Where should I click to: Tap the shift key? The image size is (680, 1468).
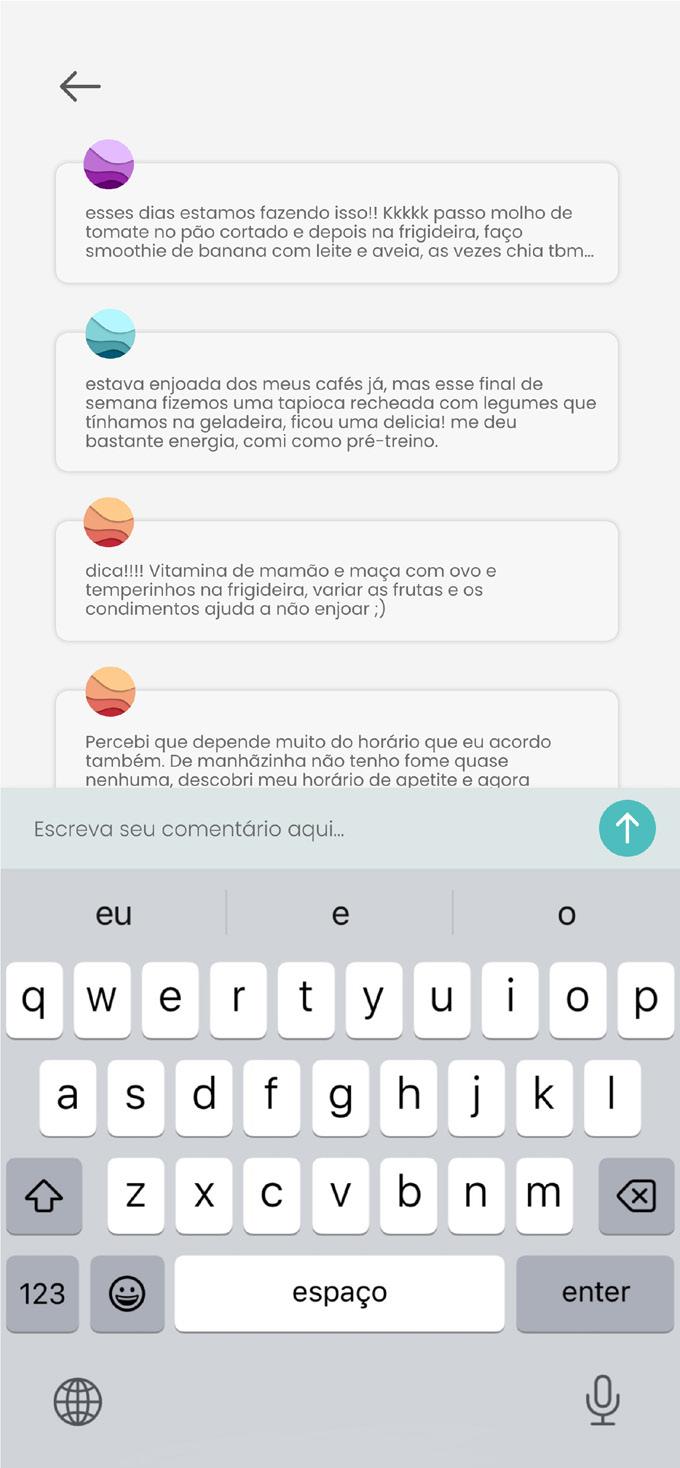click(44, 1196)
